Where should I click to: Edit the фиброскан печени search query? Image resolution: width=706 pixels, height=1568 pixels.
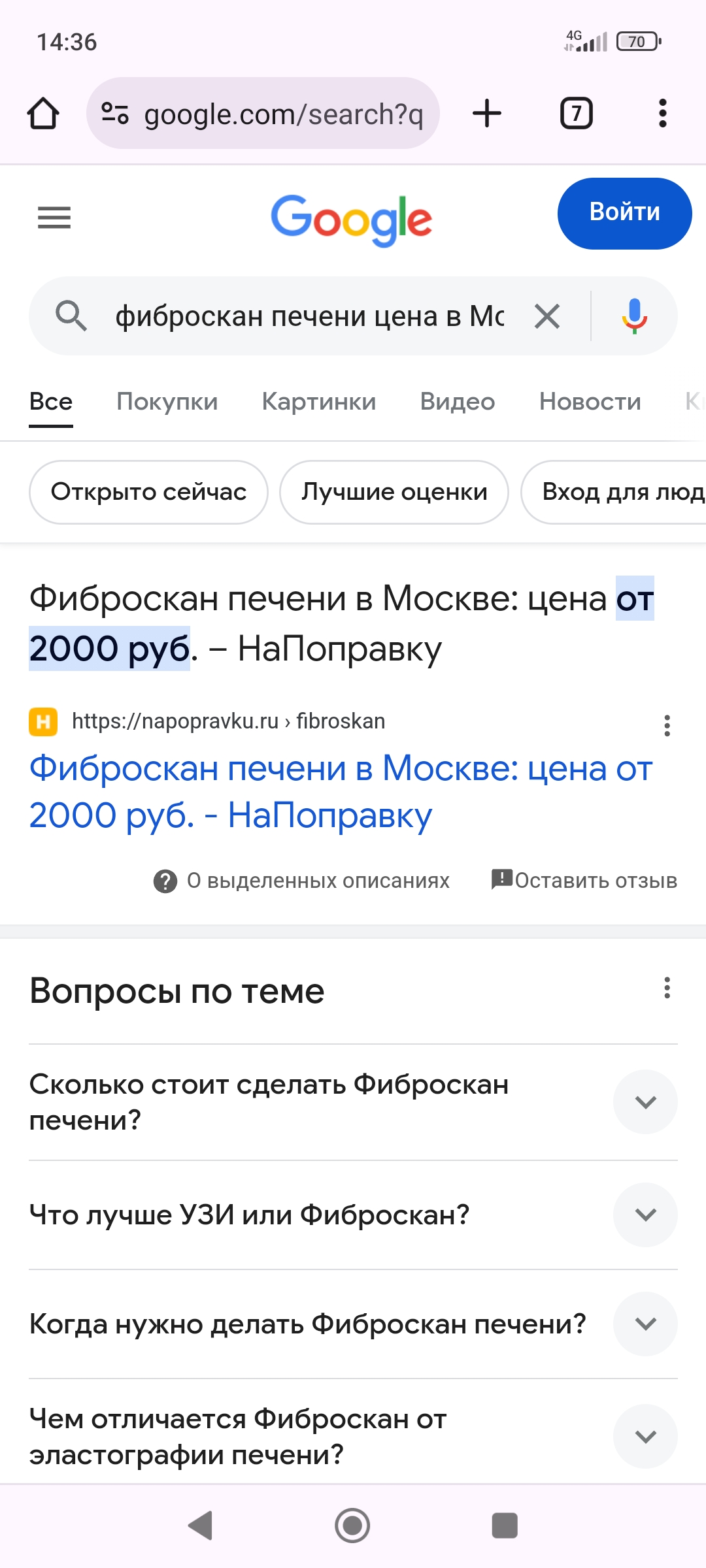pyautogui.click(x=309, y=317)
